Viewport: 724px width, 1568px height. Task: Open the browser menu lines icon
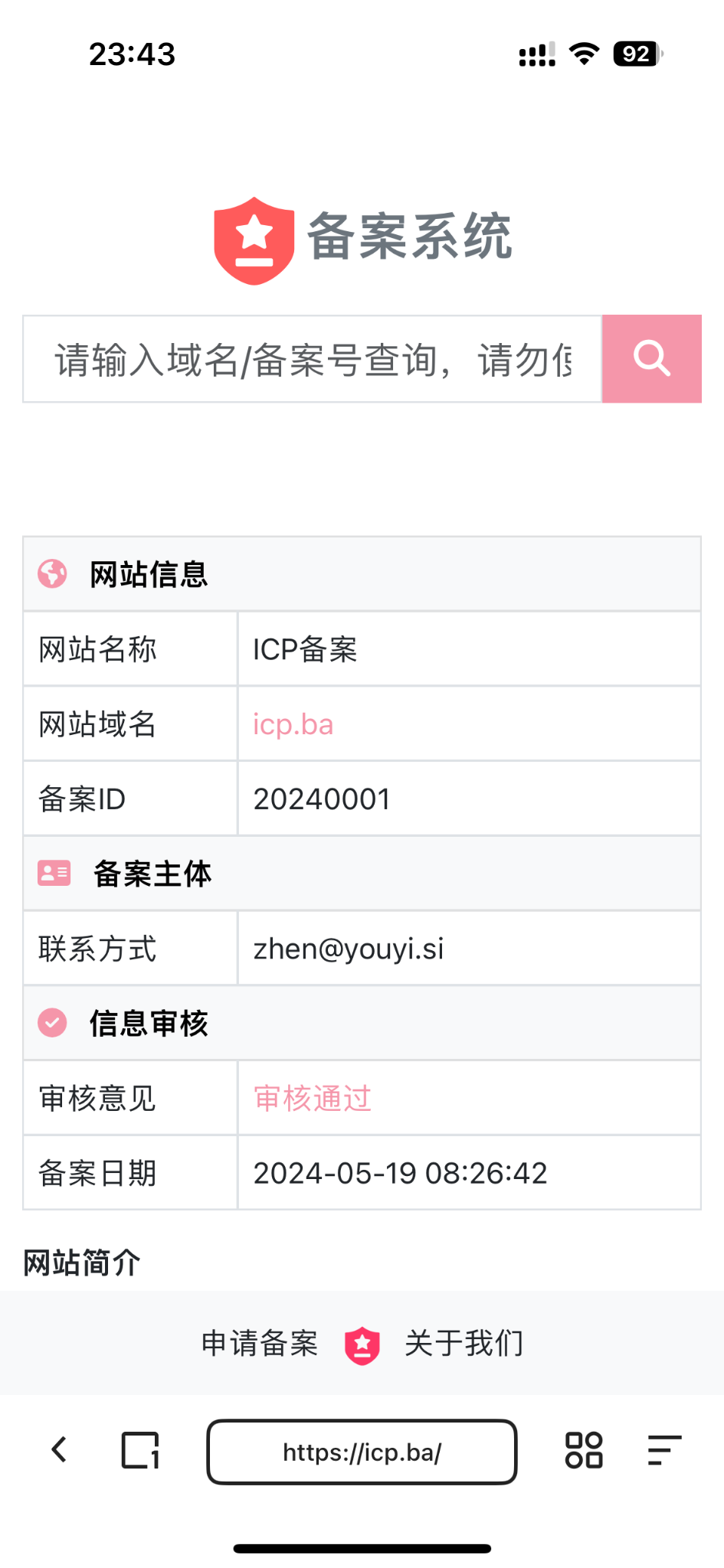(664, 1451)
